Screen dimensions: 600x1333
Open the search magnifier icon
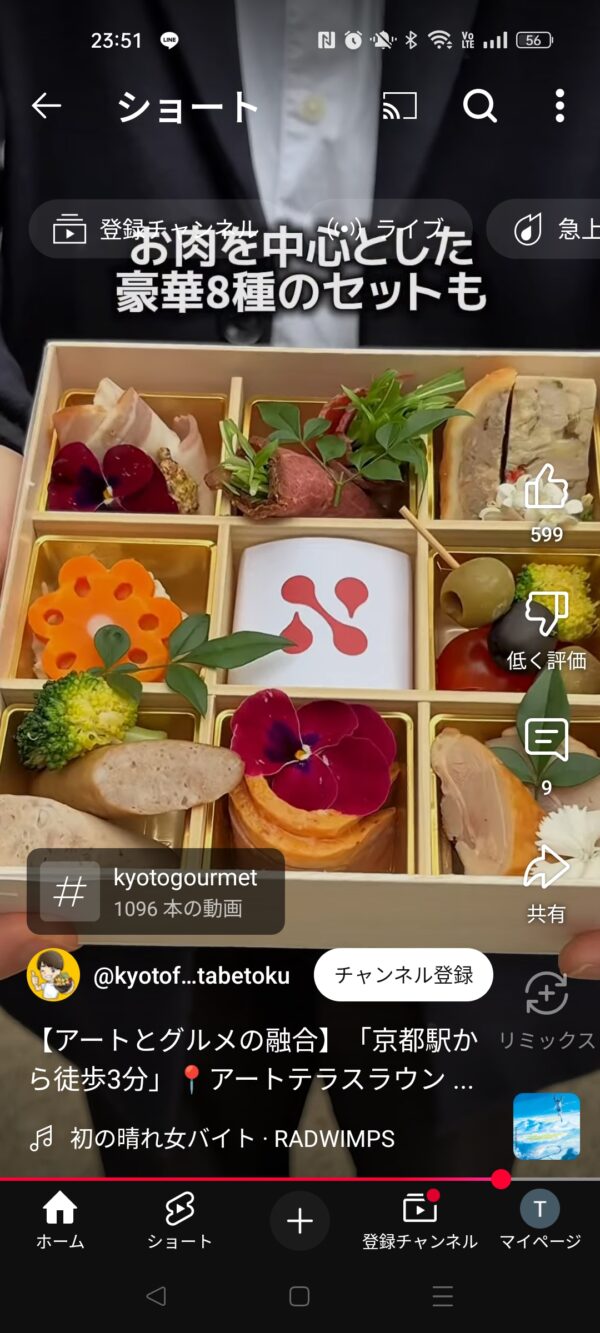(480, 106)
